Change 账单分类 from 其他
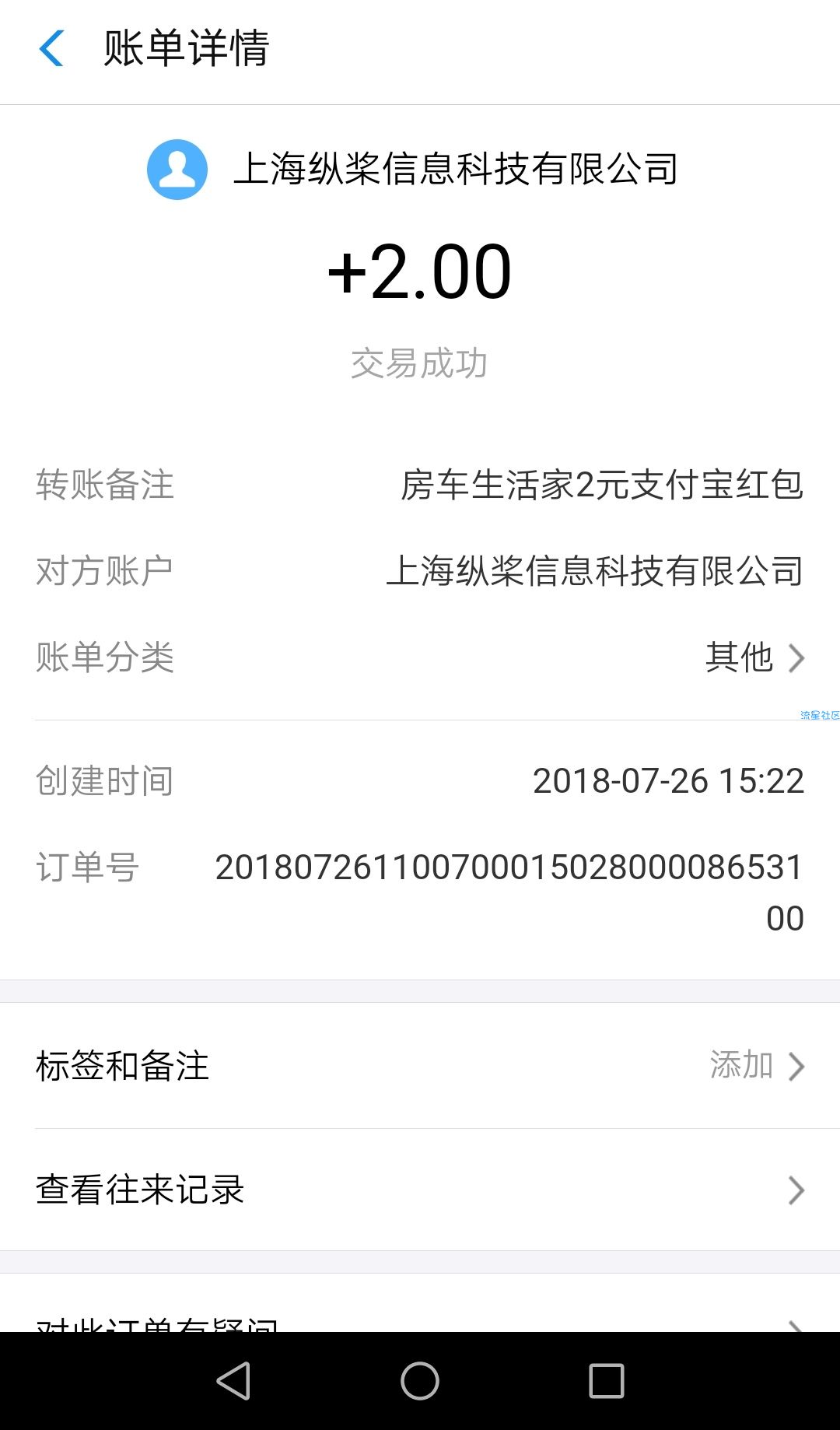840x1430 pixels. tap(753, 657)
